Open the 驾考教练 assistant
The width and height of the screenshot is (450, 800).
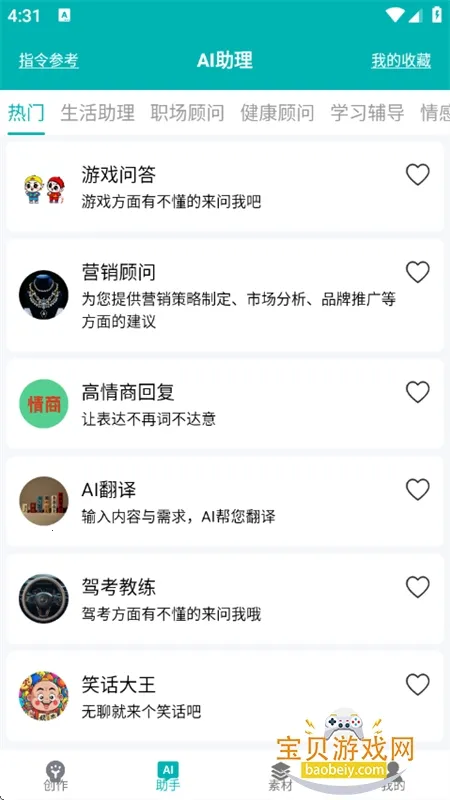(225, 599)
